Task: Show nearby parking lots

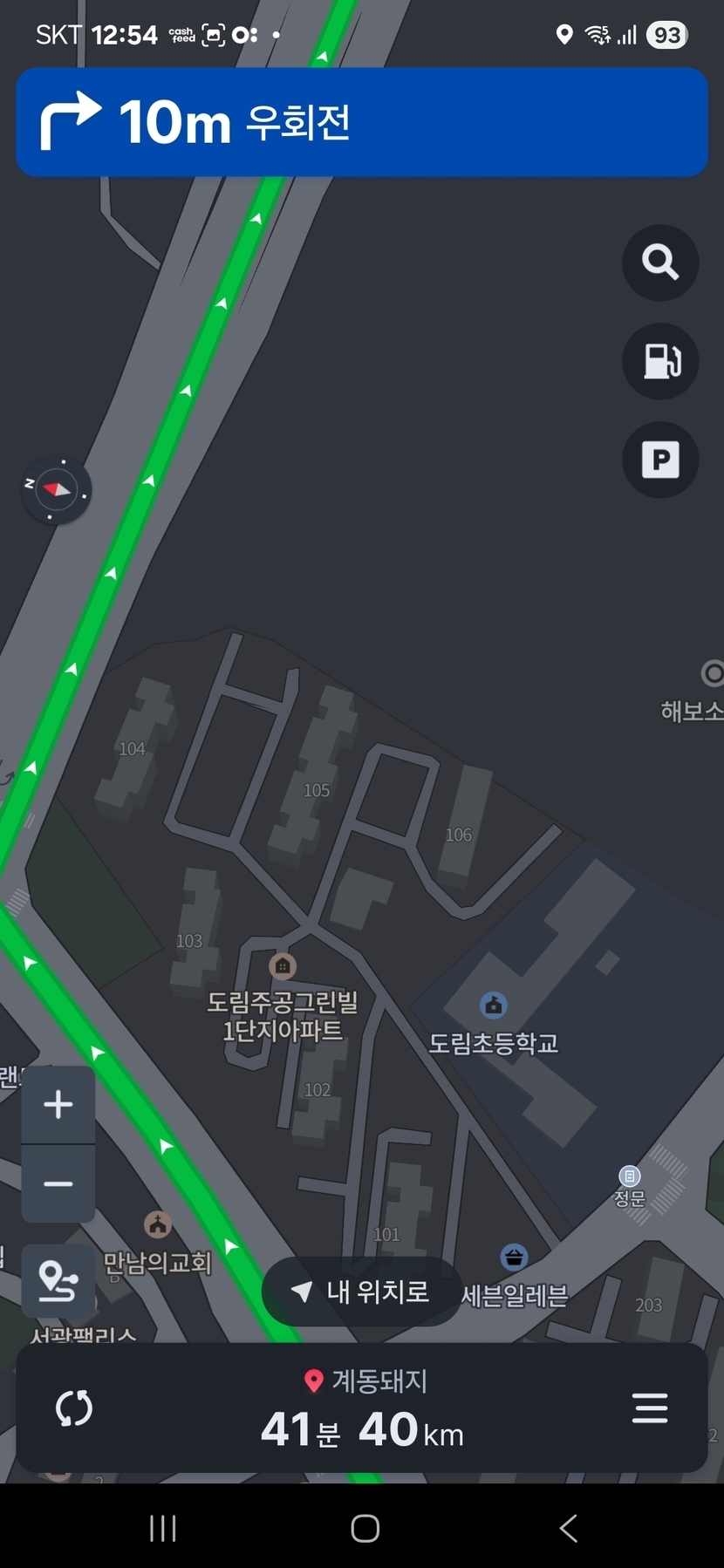Action: (x=660, y=460)
